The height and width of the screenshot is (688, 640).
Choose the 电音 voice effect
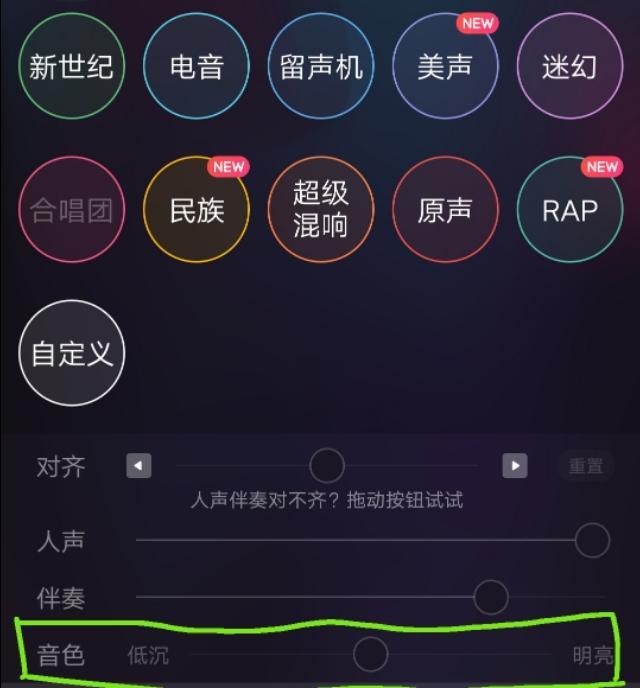(x=196, y=67)
